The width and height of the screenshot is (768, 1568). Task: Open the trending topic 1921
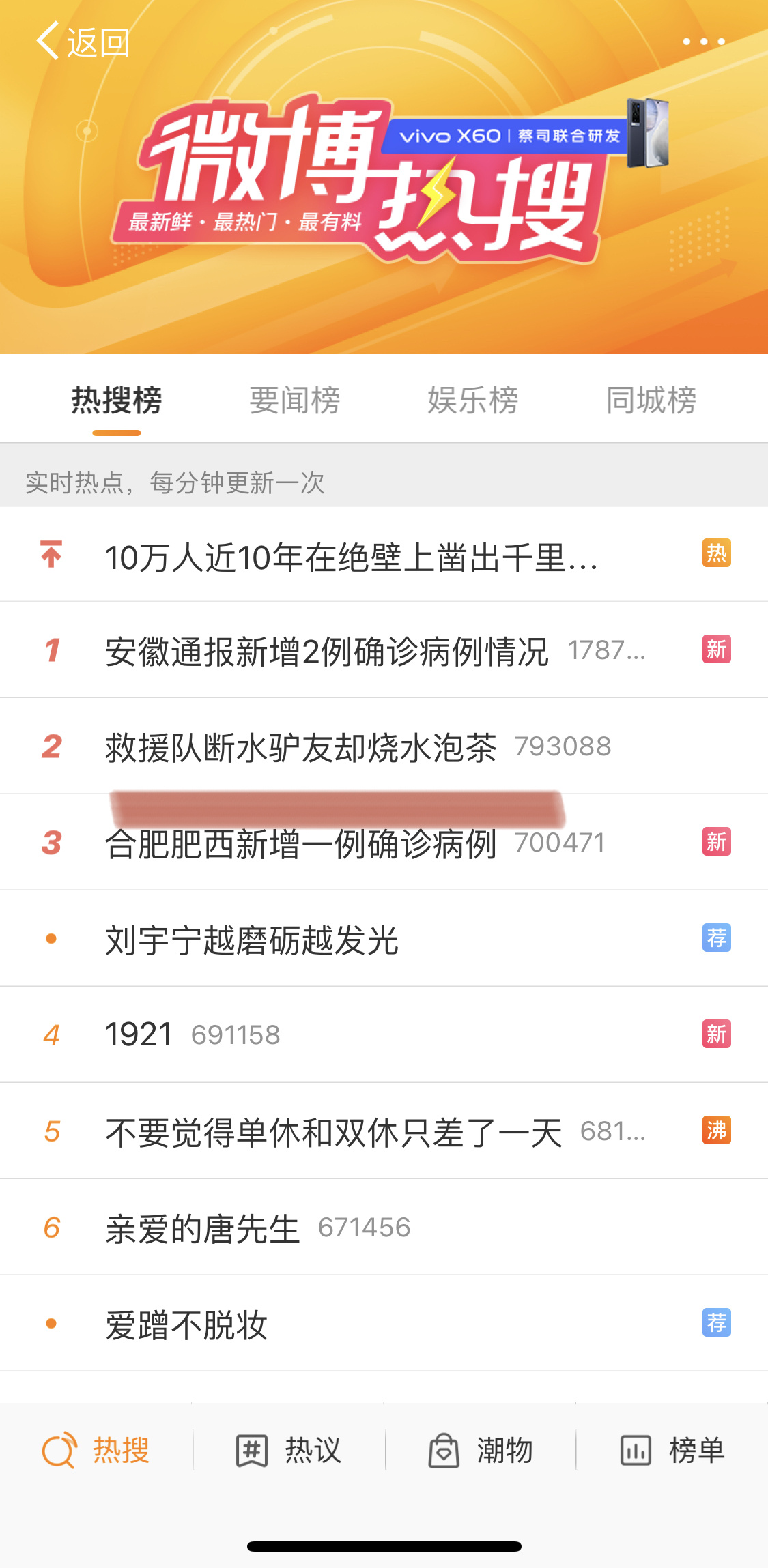[x=139, y=1035]
